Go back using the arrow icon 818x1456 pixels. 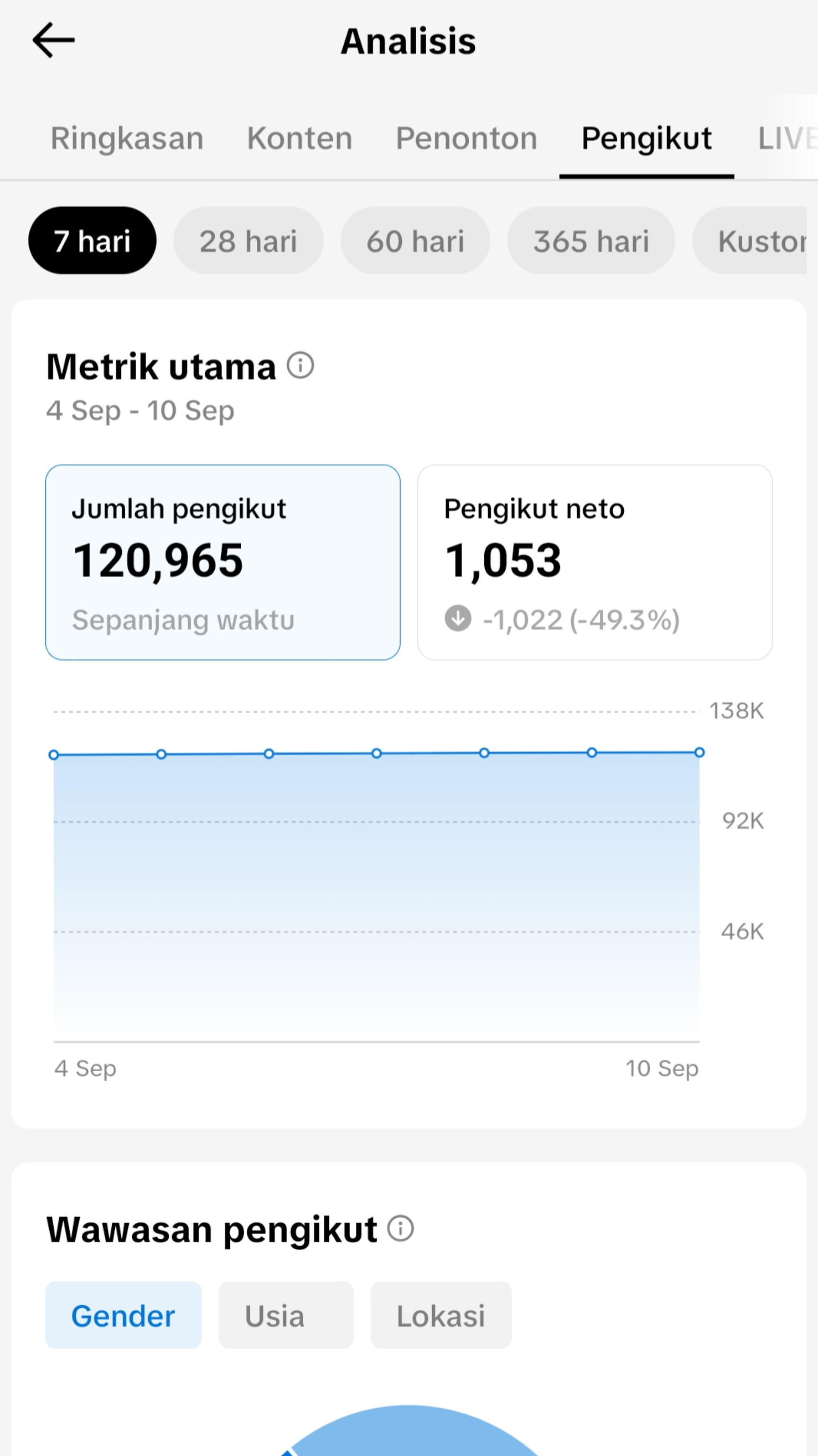(54, 40)
